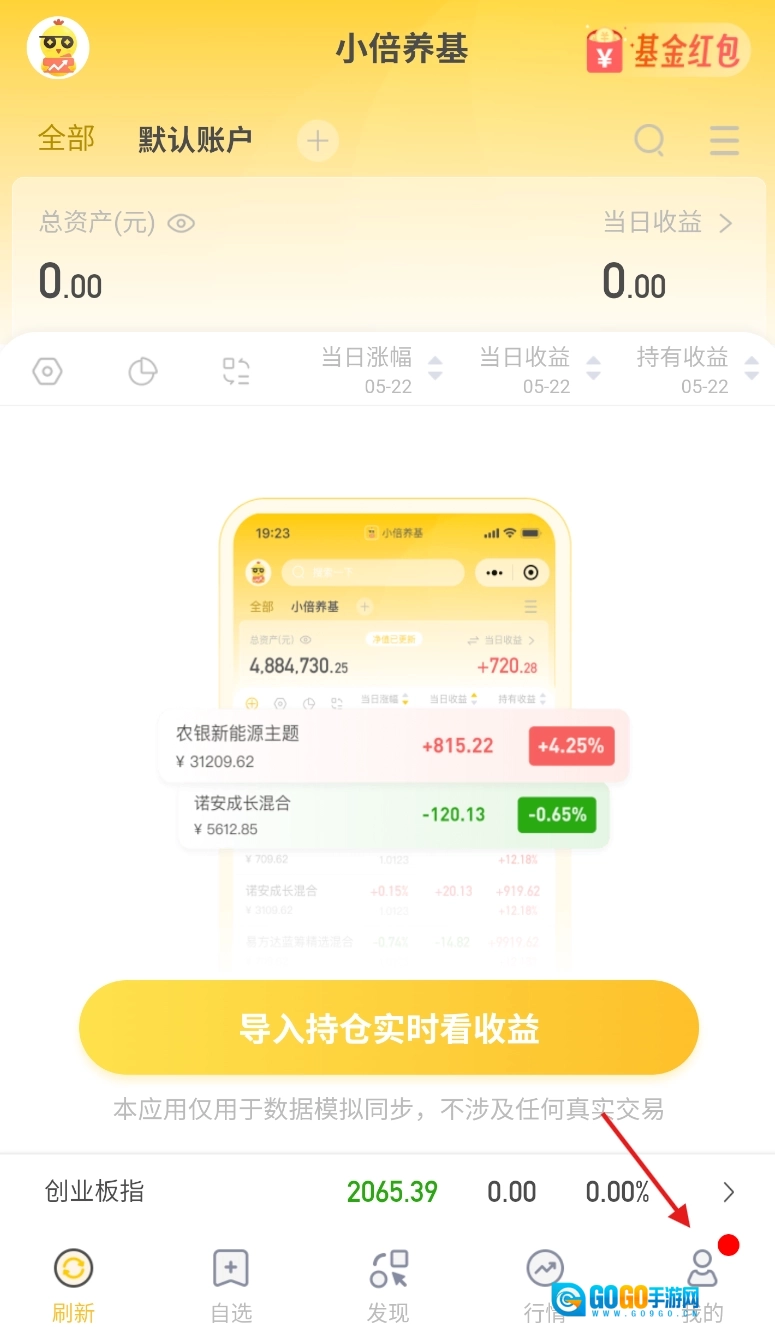View 当日收益 details
Image resolution: width=775 pixels, height=1327 pixels.
[x=668, y=223]
